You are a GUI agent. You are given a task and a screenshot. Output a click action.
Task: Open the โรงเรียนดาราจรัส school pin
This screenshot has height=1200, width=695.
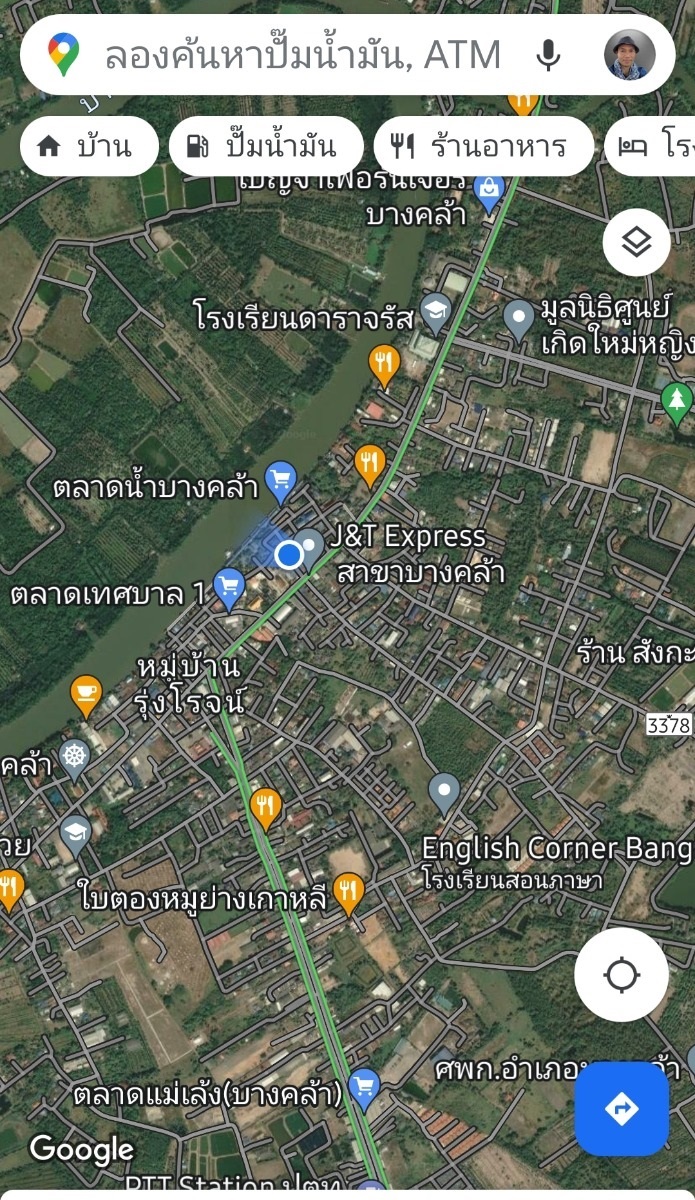click(x=435, y=312)
